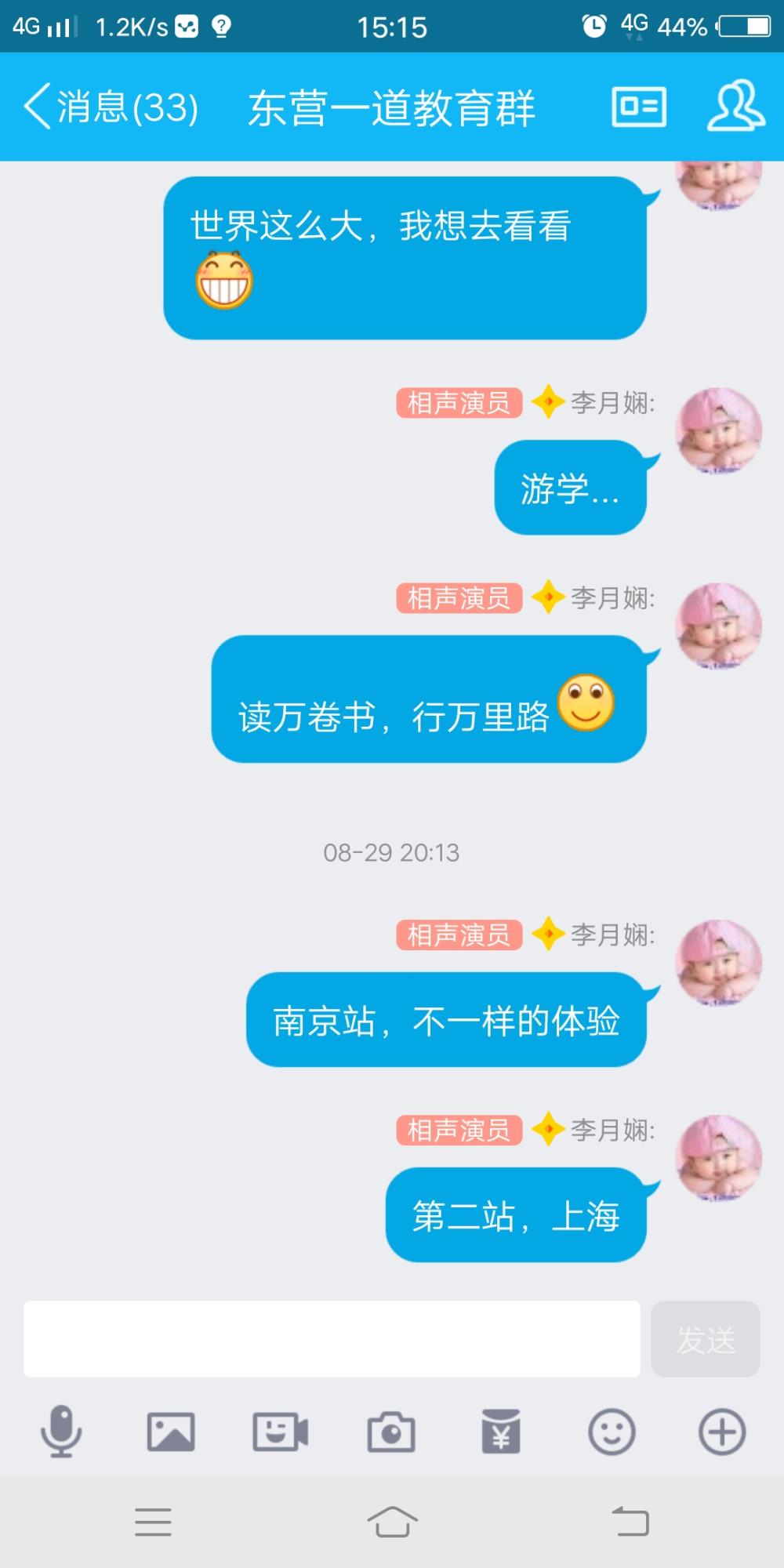Open the group members profile icon
Image resolution: width=784 pixels, height=1568 pixels.
pos(735,105)
